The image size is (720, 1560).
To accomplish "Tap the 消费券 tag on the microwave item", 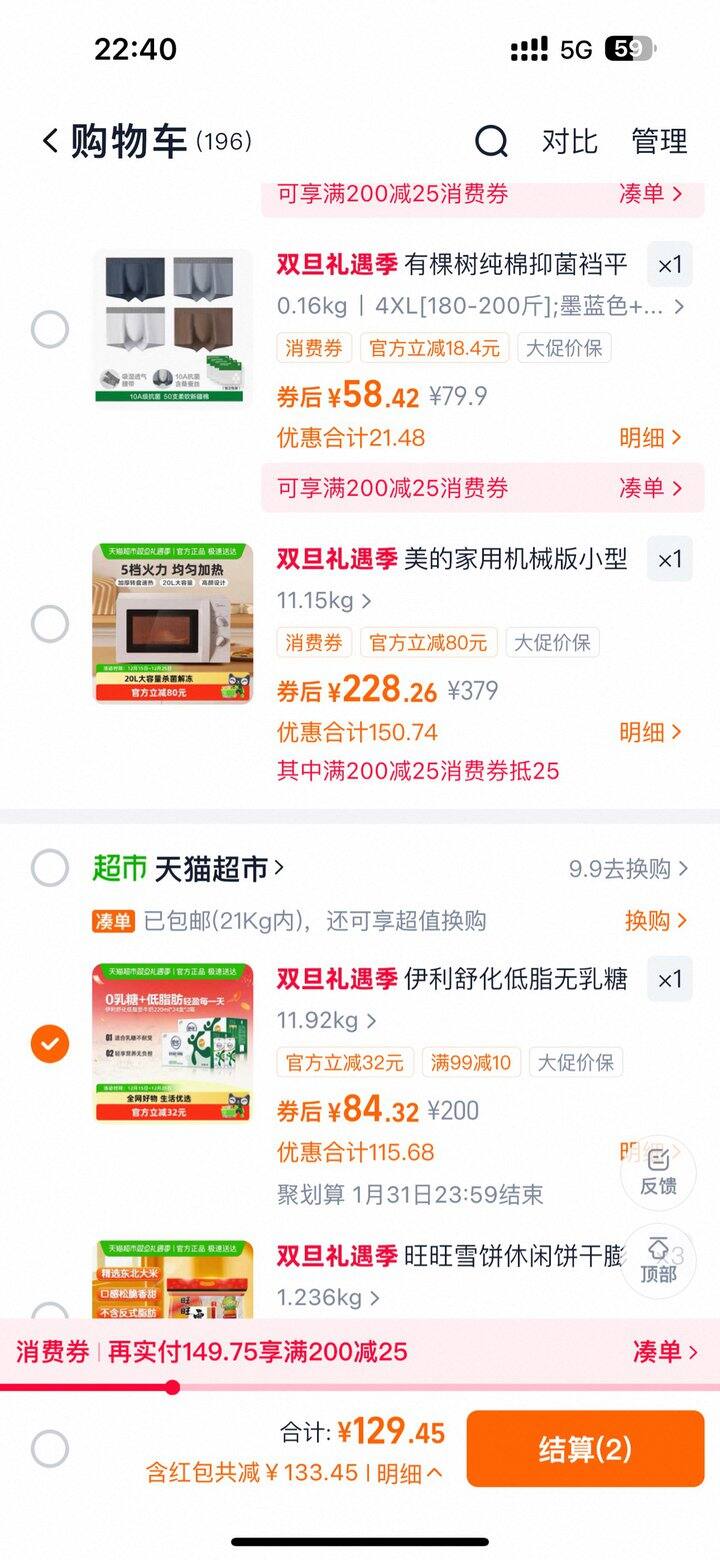I will pos(313,643).
